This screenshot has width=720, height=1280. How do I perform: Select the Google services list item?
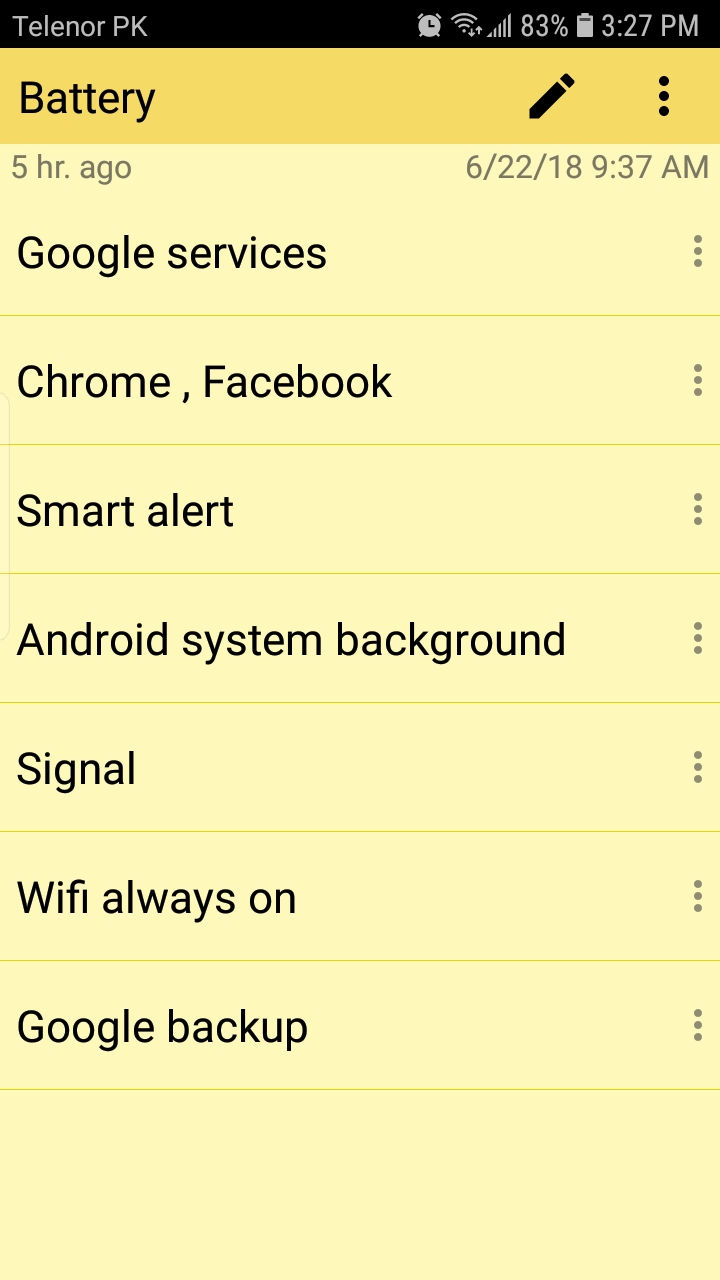[340, 252]
